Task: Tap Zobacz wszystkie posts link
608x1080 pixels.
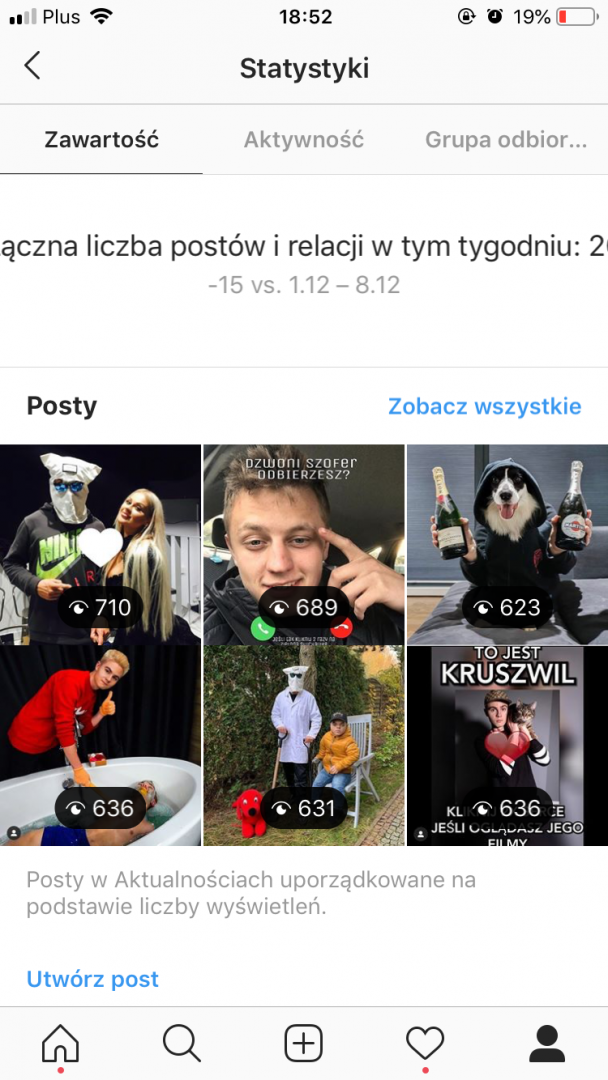Action: point(484,406)
